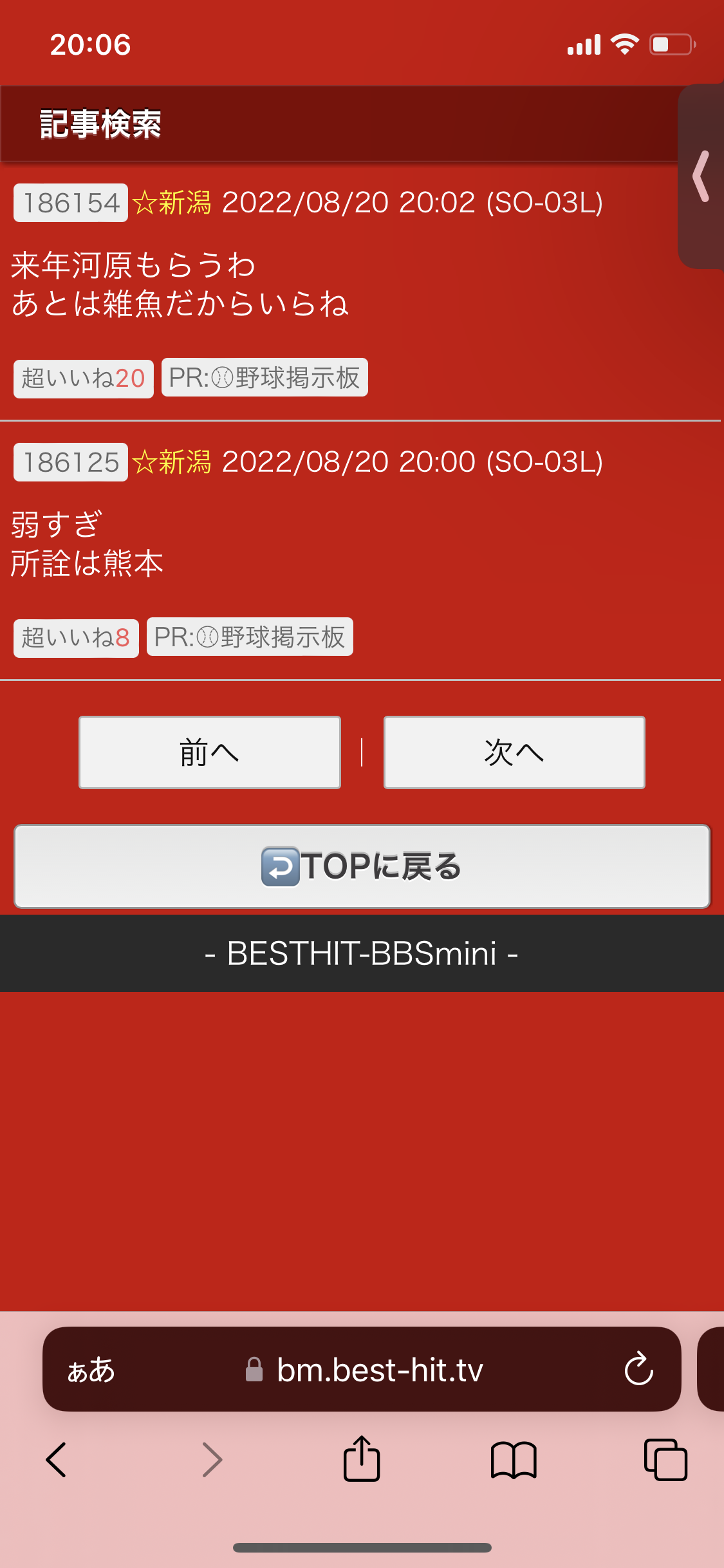This screenshot has width=724, height=1568.
Task: Go to the next page with 次へ
Action: point(514,752)
